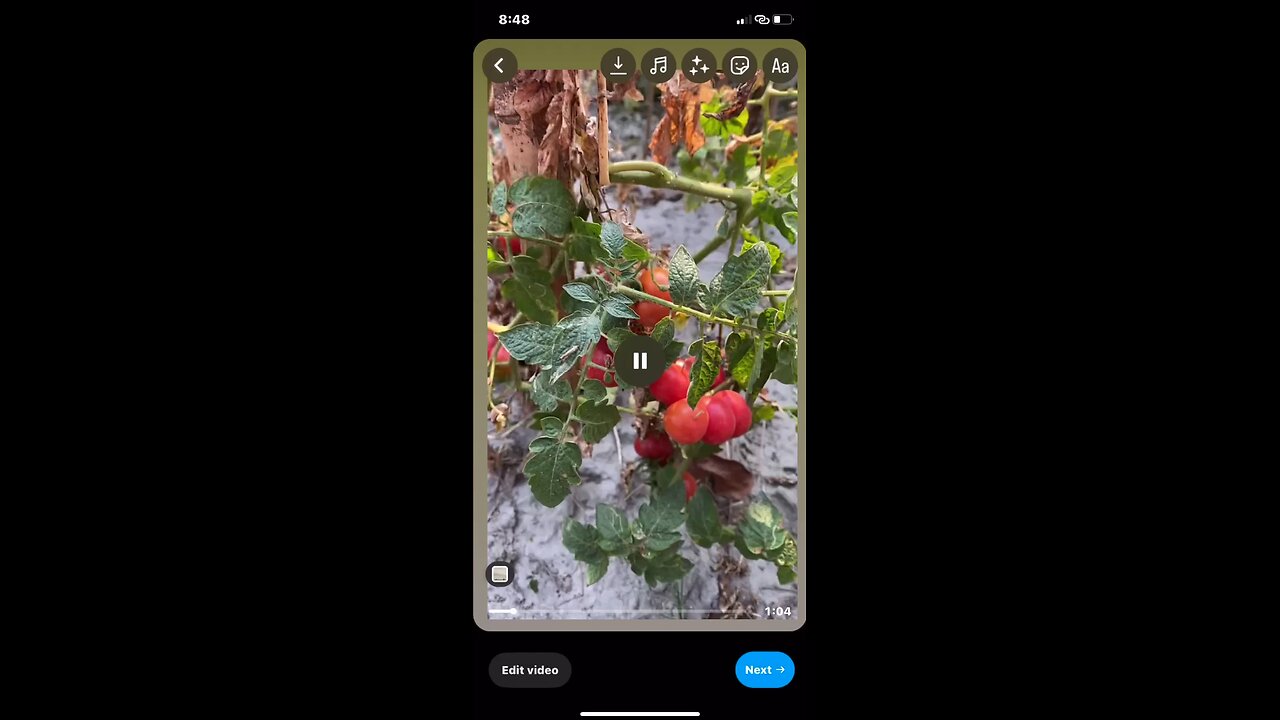
Task: Open the sticker picker
Action: [x=740, y=66]
